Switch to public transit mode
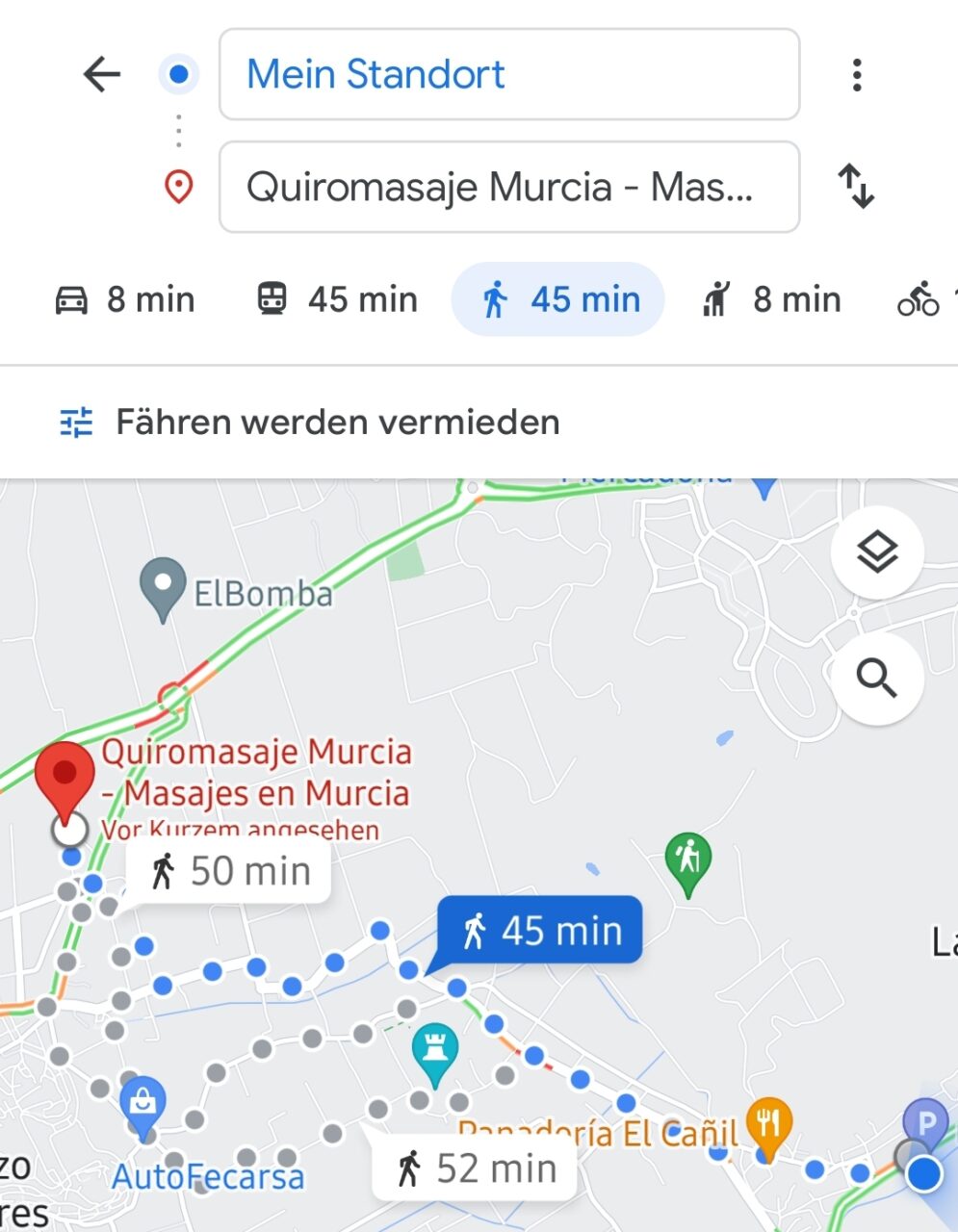The width and height of the screenshot is (958, 1232). click(x=337, y=299)
